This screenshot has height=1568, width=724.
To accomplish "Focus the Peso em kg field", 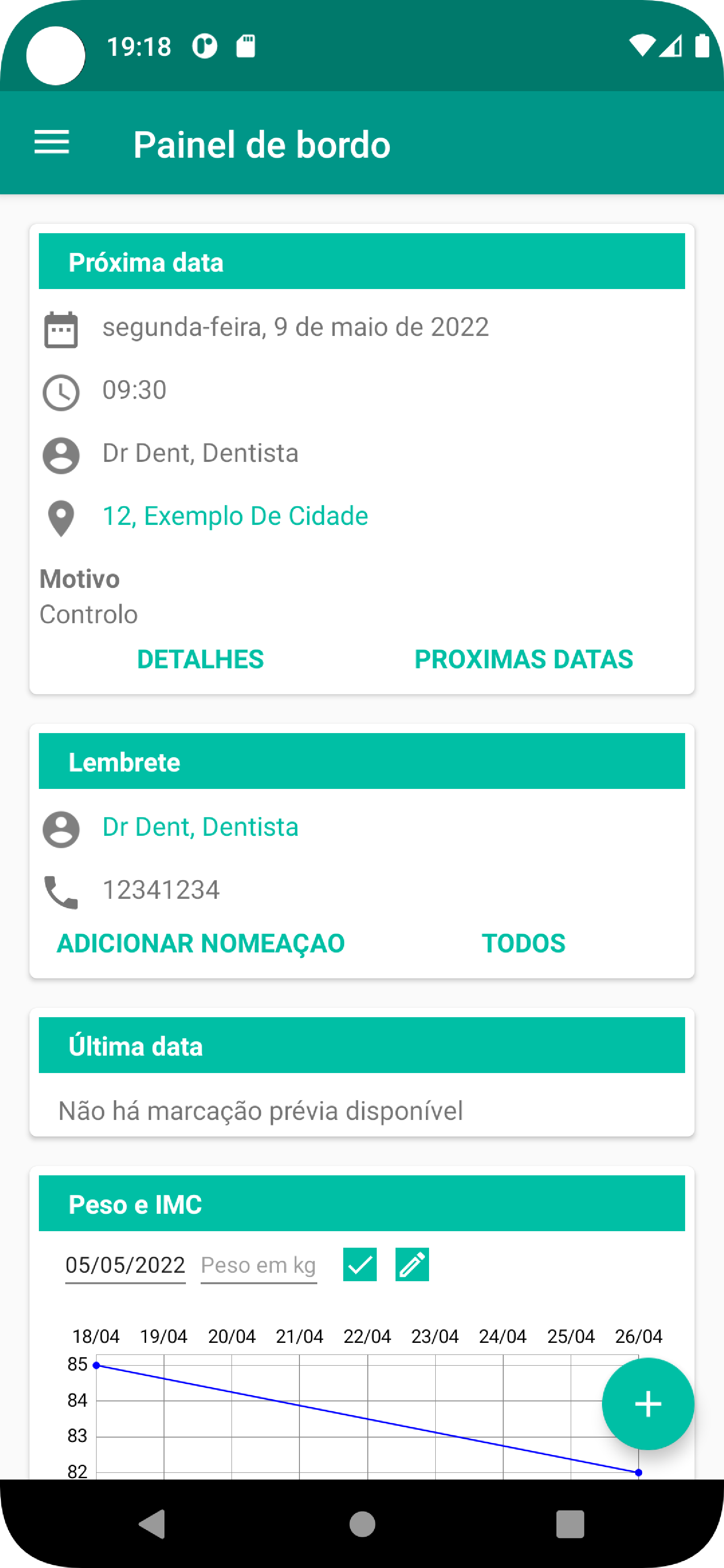I will (259, 1266).
